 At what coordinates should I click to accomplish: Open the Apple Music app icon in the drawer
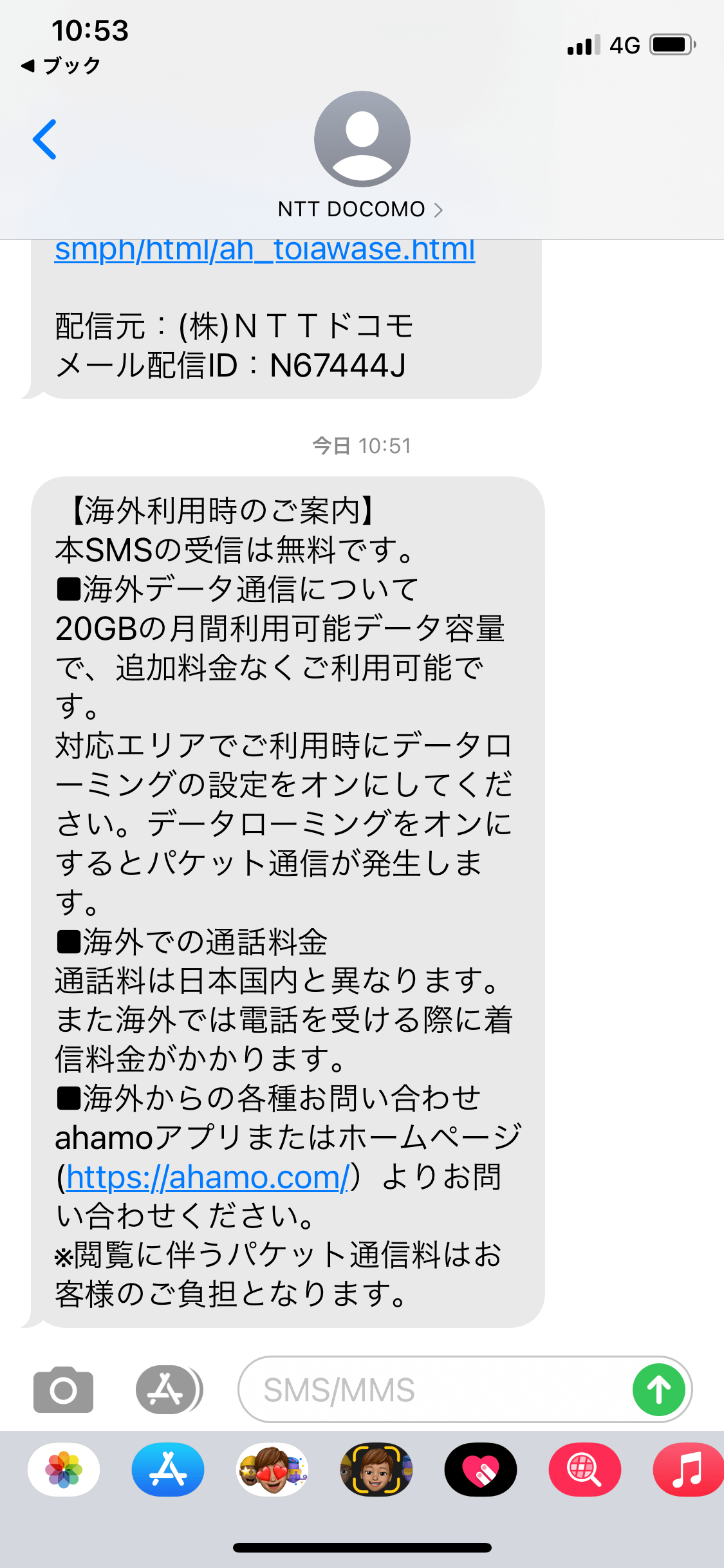[x=690, y=1471]
